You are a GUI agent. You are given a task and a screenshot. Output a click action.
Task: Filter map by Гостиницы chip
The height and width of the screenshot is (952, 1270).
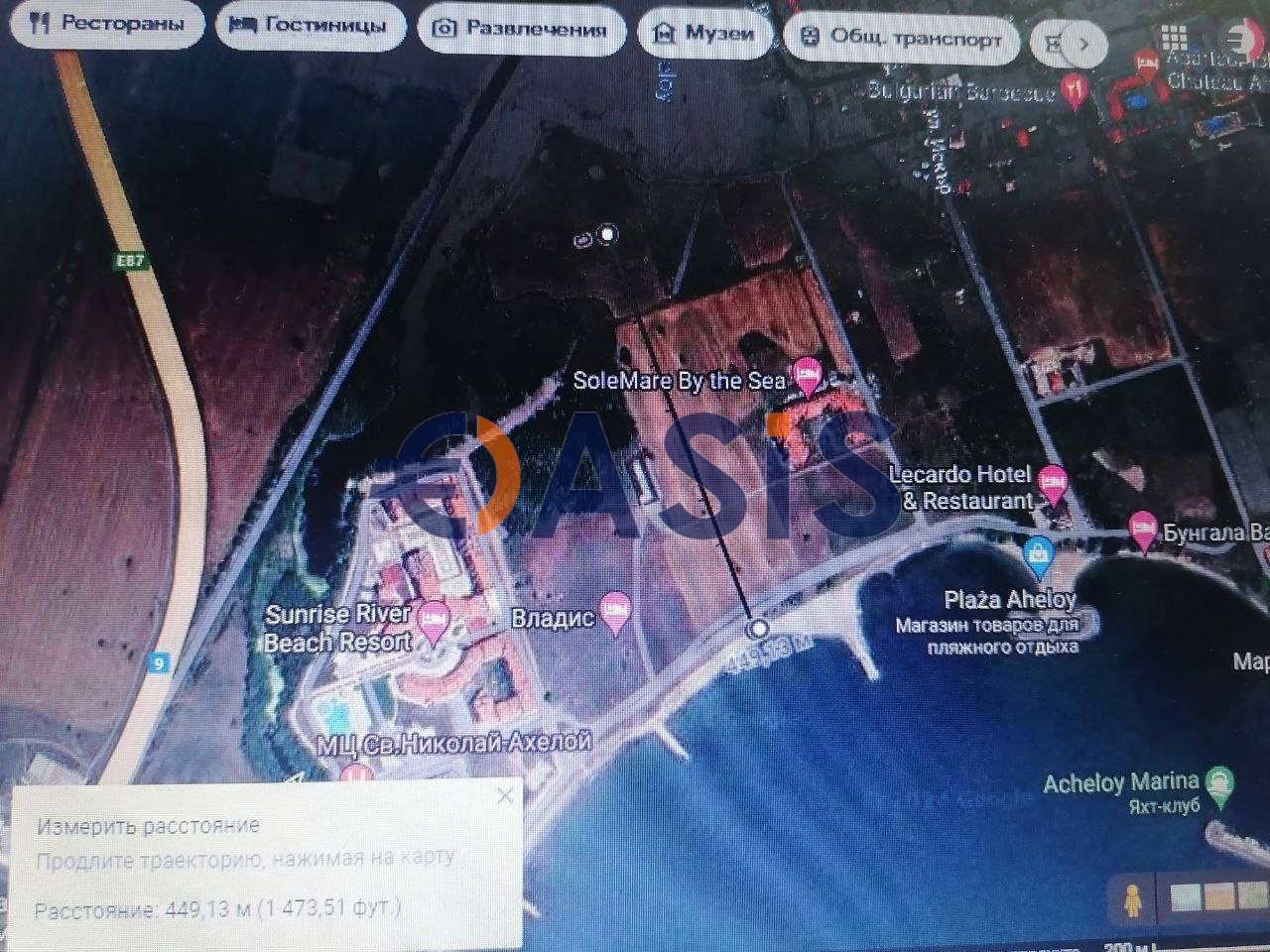pos(309,27)
